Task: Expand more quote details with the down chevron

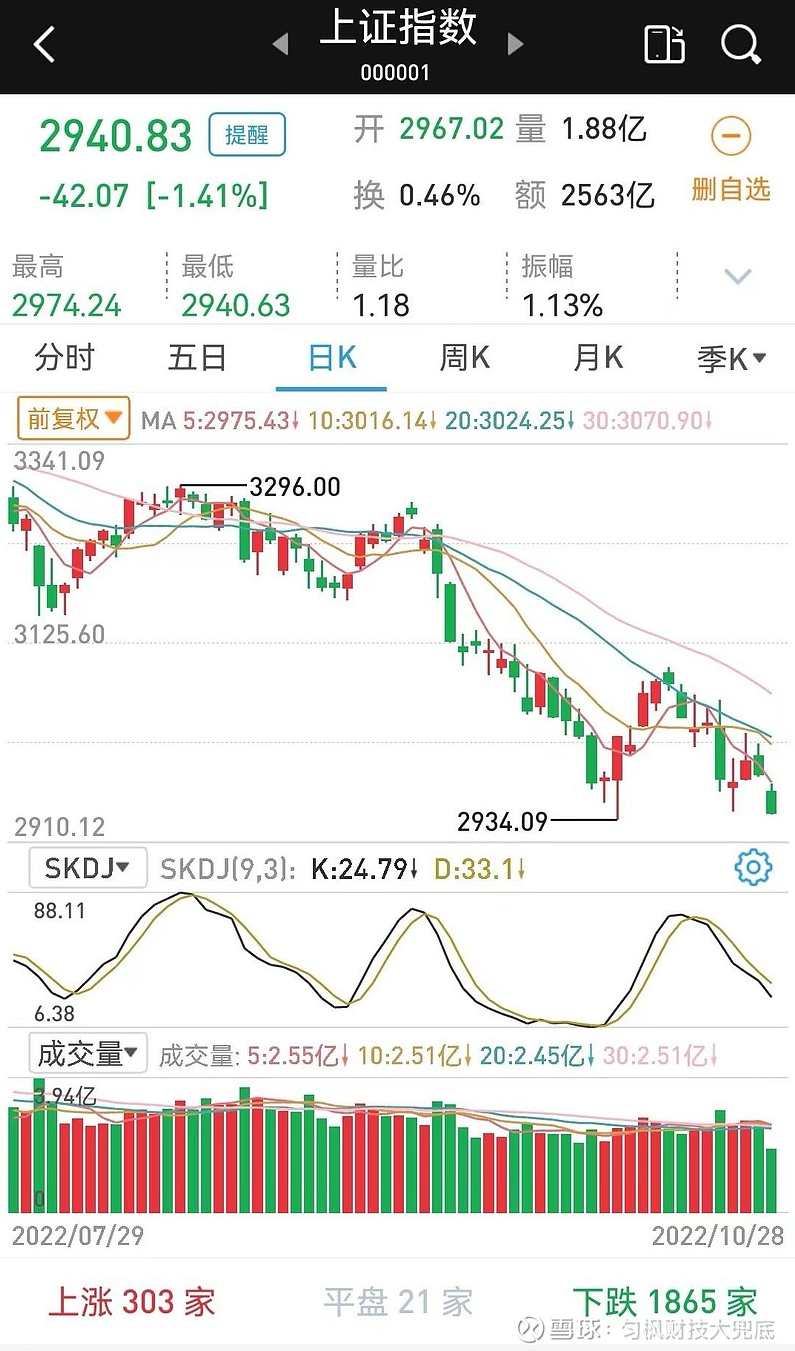Action: pos(738,276)
